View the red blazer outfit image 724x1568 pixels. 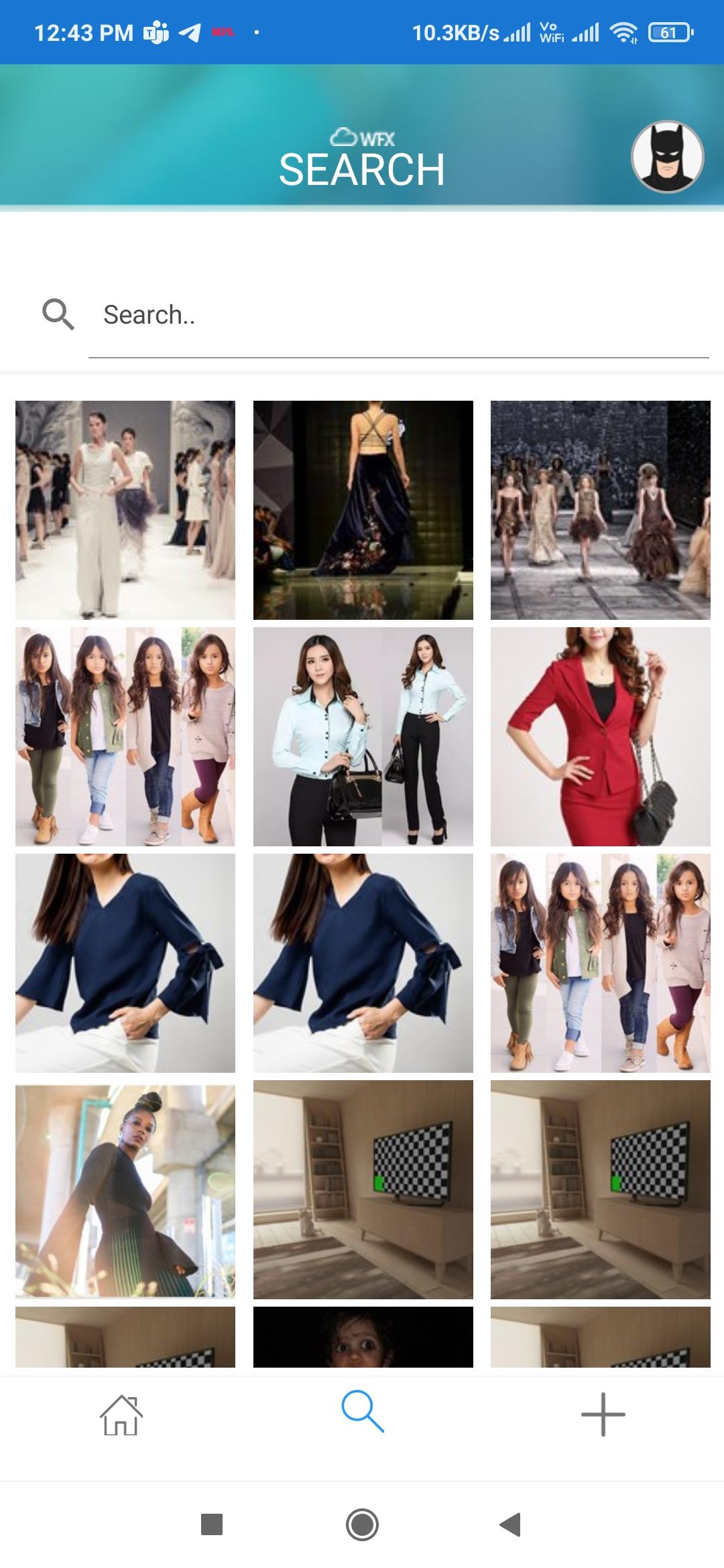(600, 736)
